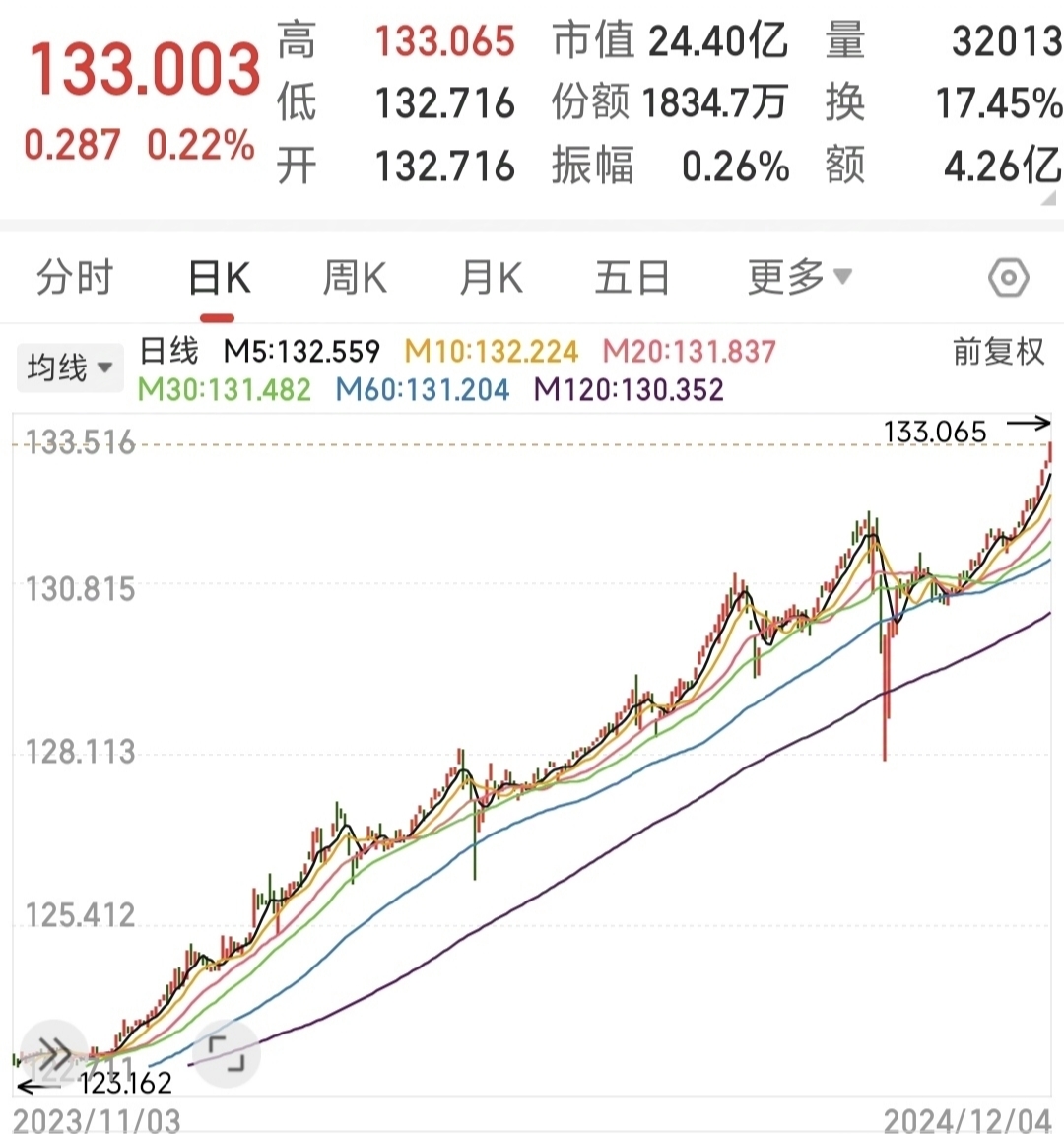Toggle the M5 moving average legend

point(300,352)
